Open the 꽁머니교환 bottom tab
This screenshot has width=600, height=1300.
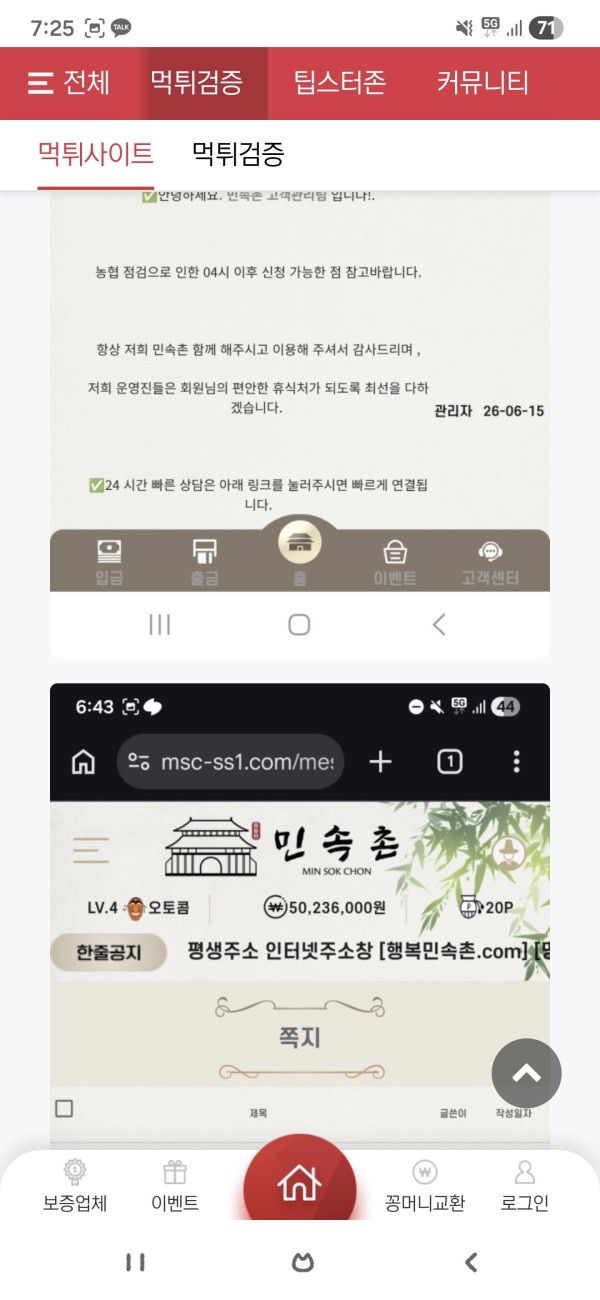tap(425, 1187)
